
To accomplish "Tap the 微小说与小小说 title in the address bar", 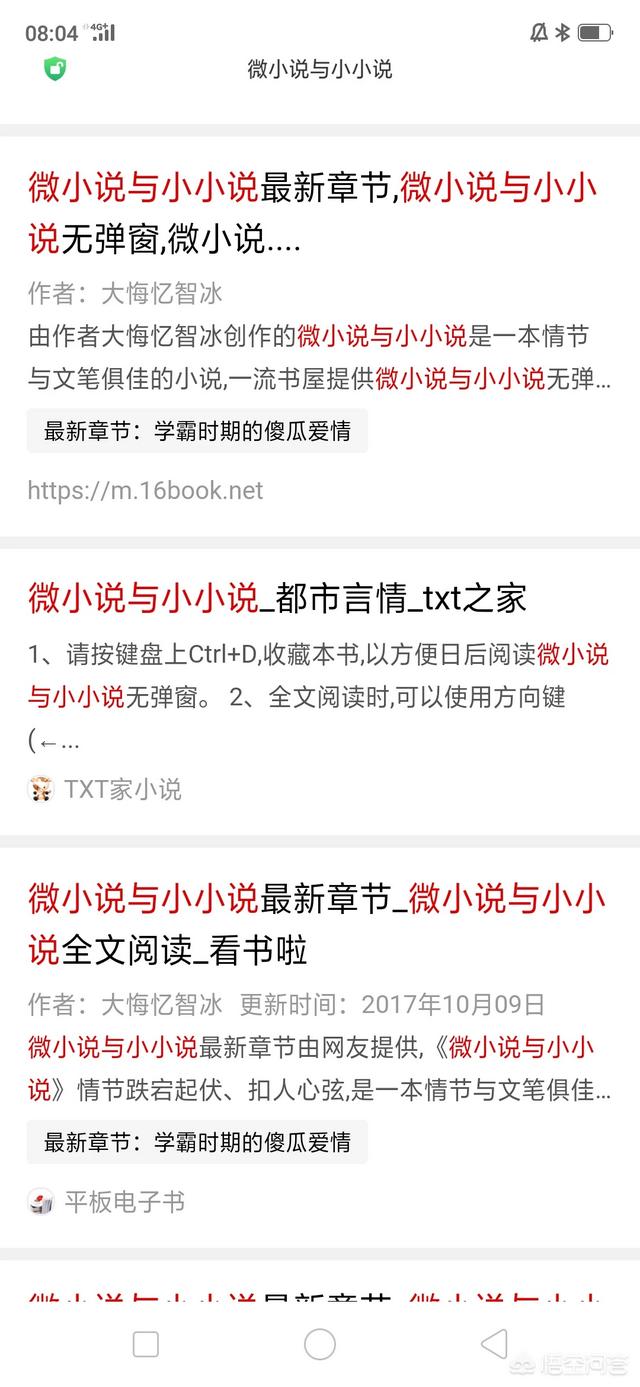I will (320, 69).
